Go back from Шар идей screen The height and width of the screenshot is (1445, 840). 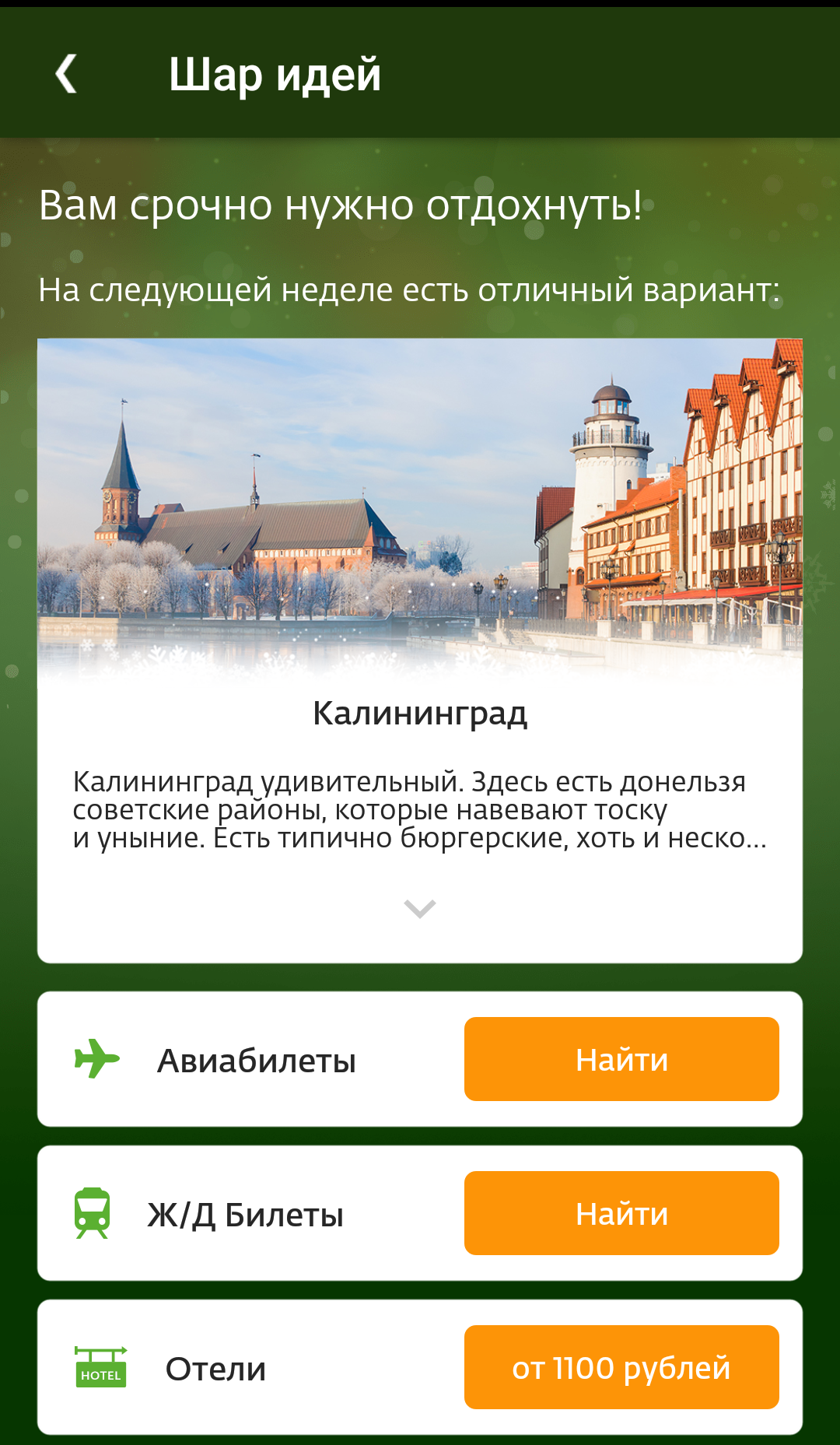(66, 74)
